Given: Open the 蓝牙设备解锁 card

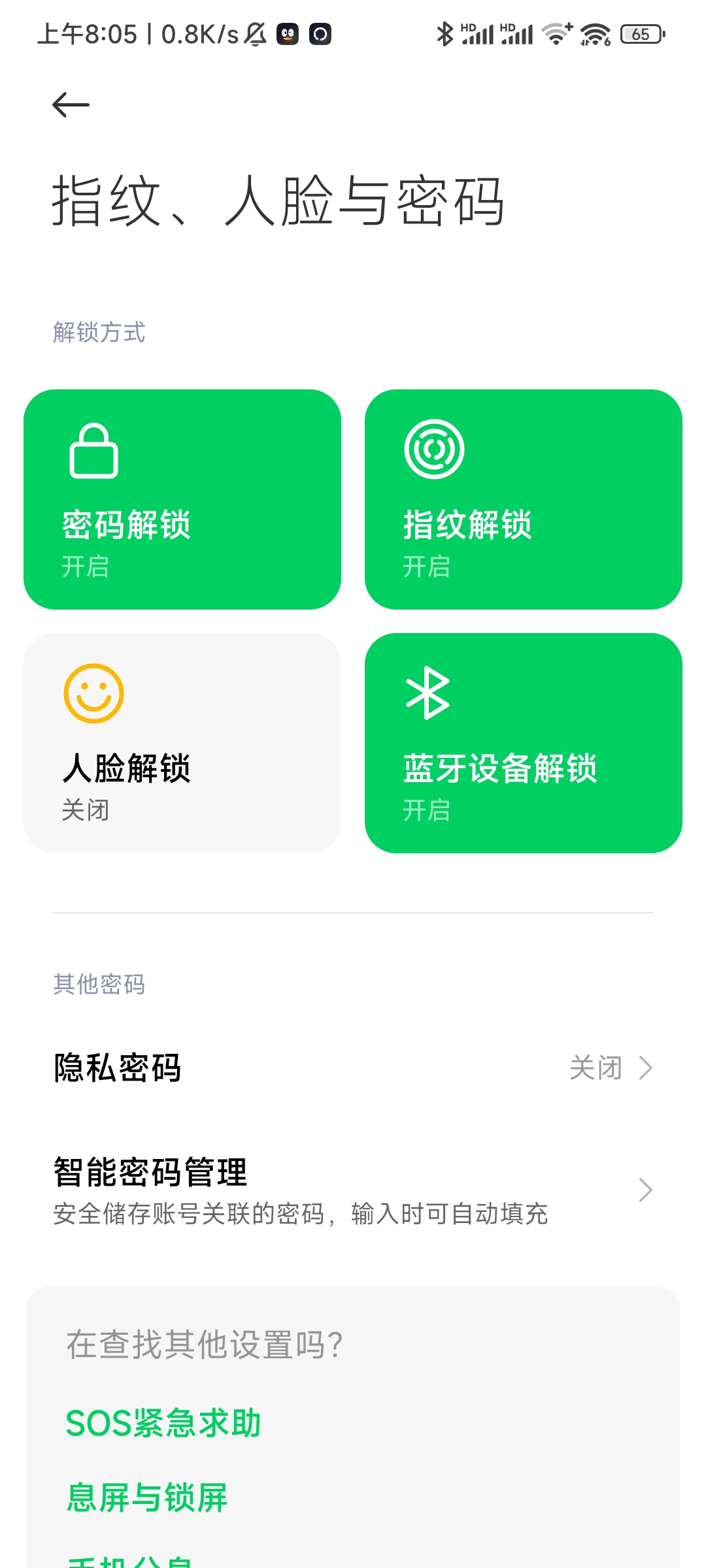Looking at the screenshot, I should [524, 743].
